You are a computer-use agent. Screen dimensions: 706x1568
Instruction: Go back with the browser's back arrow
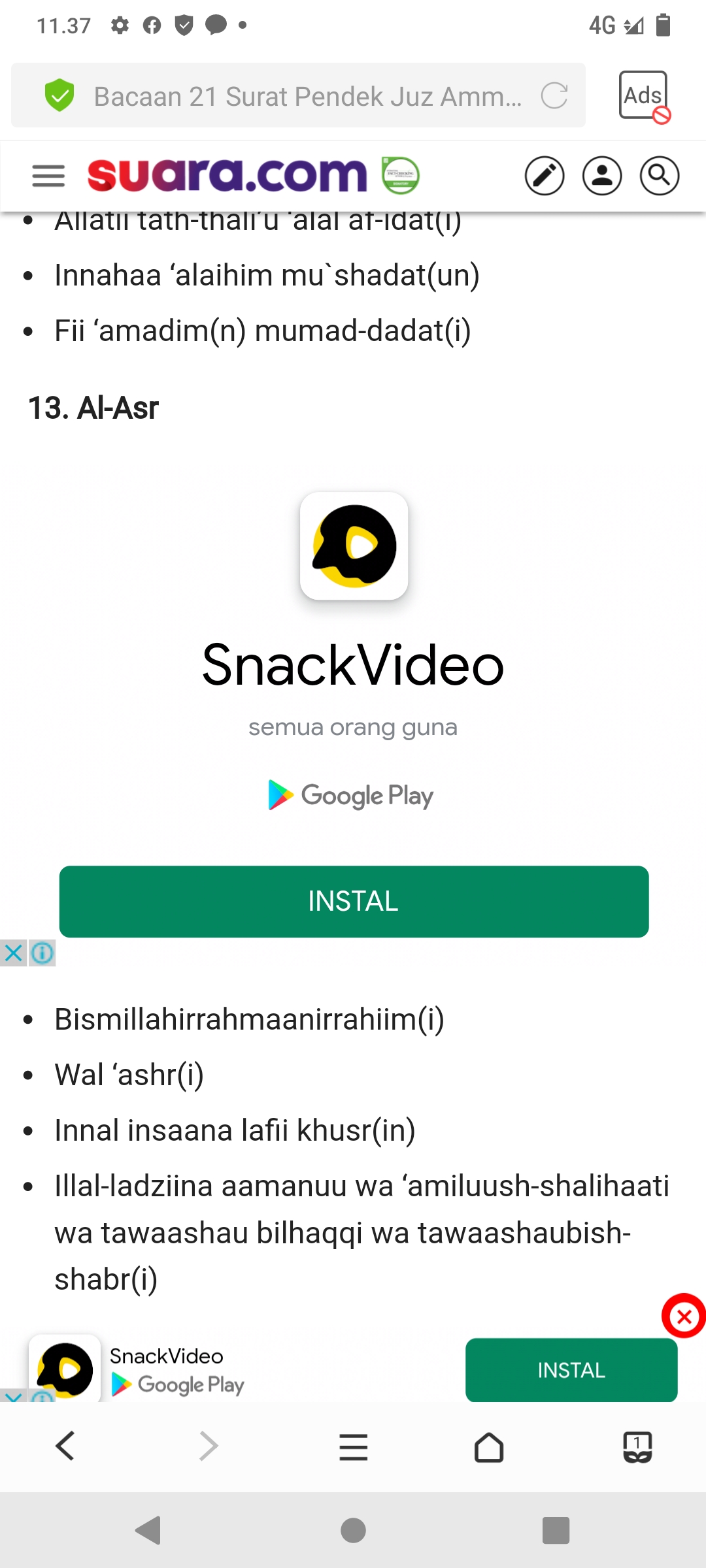pos(65,1446)
